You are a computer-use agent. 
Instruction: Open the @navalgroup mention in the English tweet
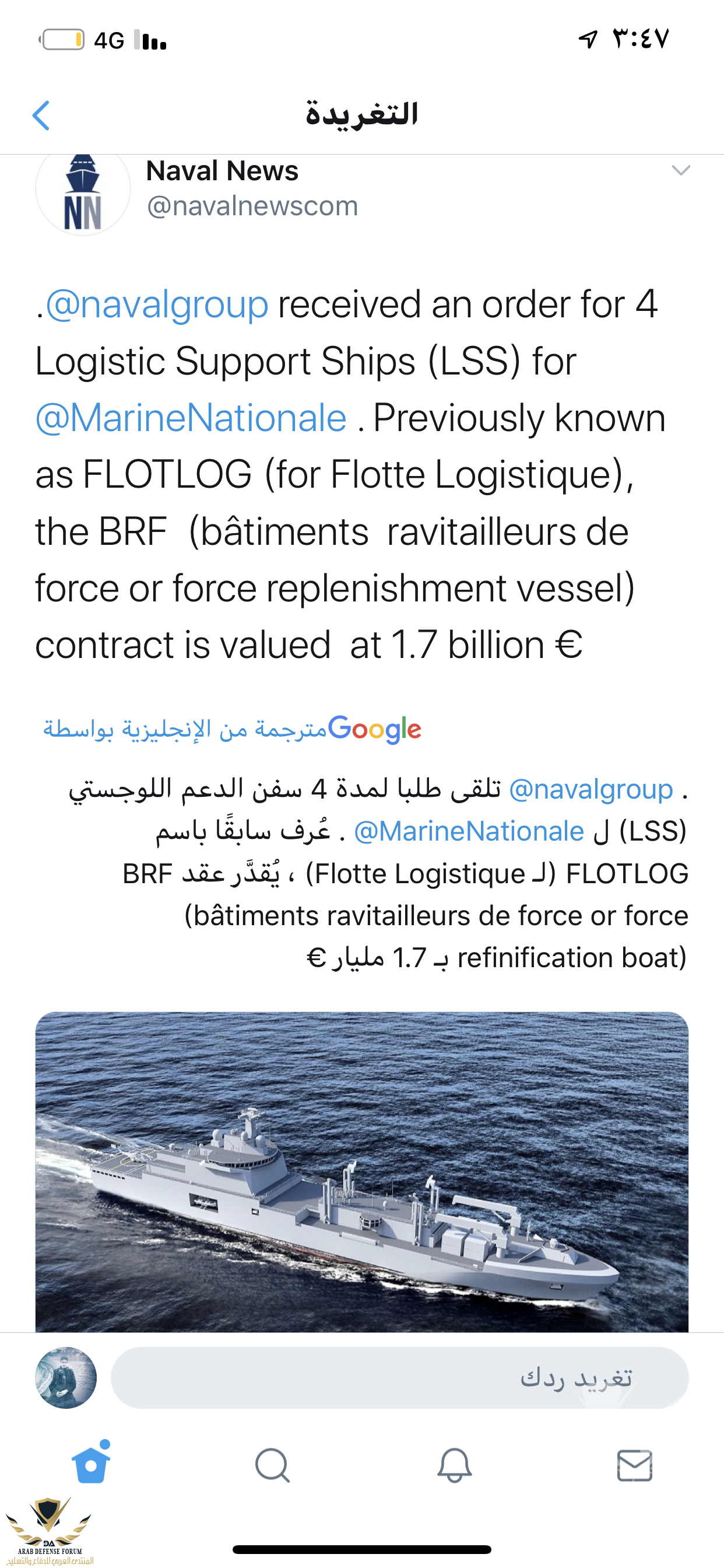(x=157, y=304)
